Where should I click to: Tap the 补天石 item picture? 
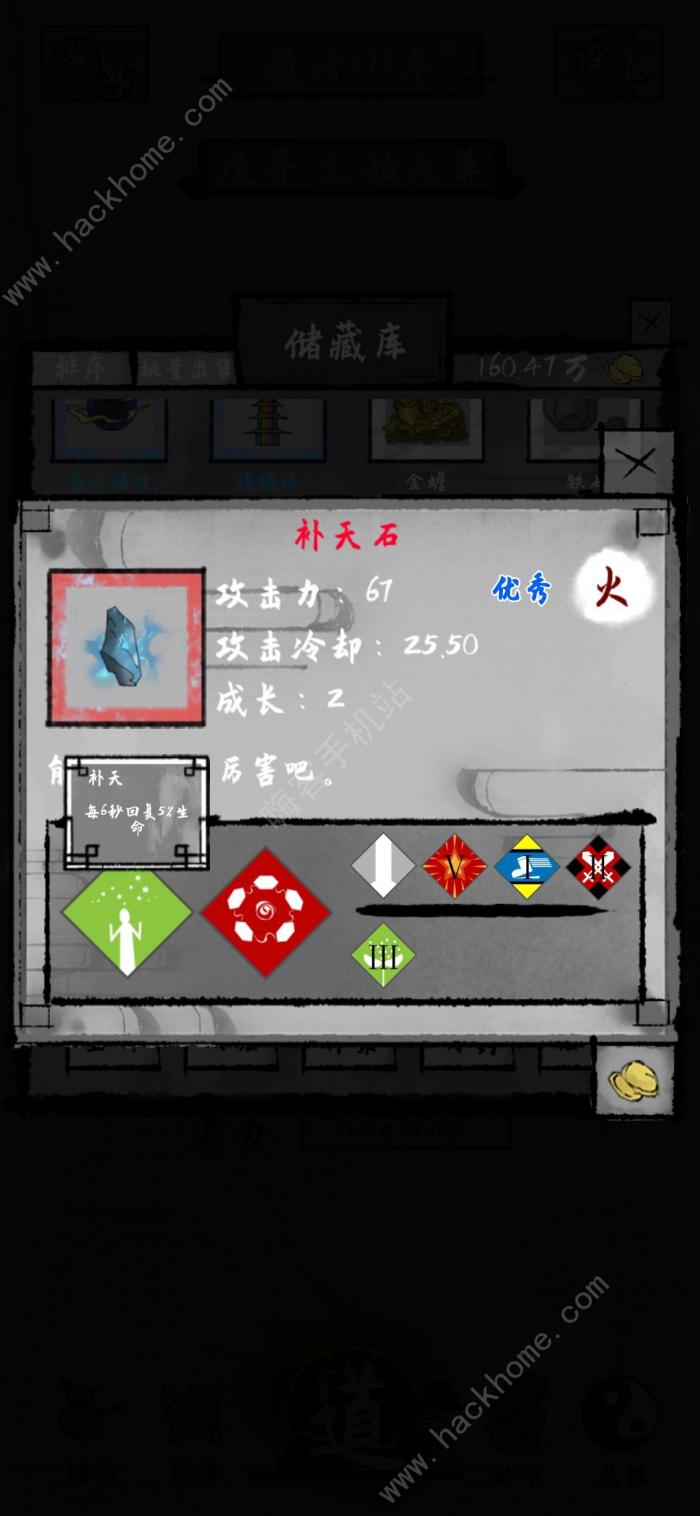point(126,648)
